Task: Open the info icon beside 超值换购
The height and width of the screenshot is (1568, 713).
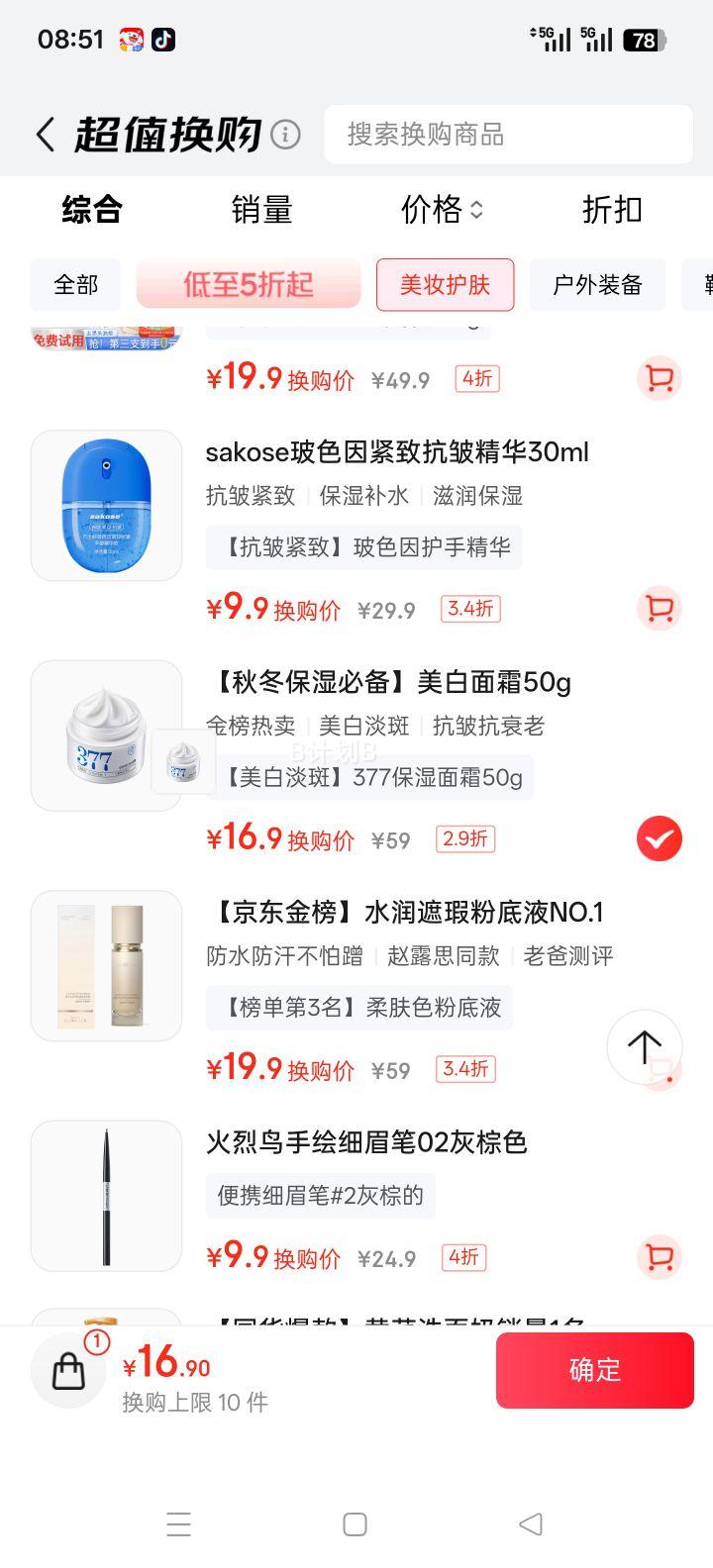Action: [285, 135]
